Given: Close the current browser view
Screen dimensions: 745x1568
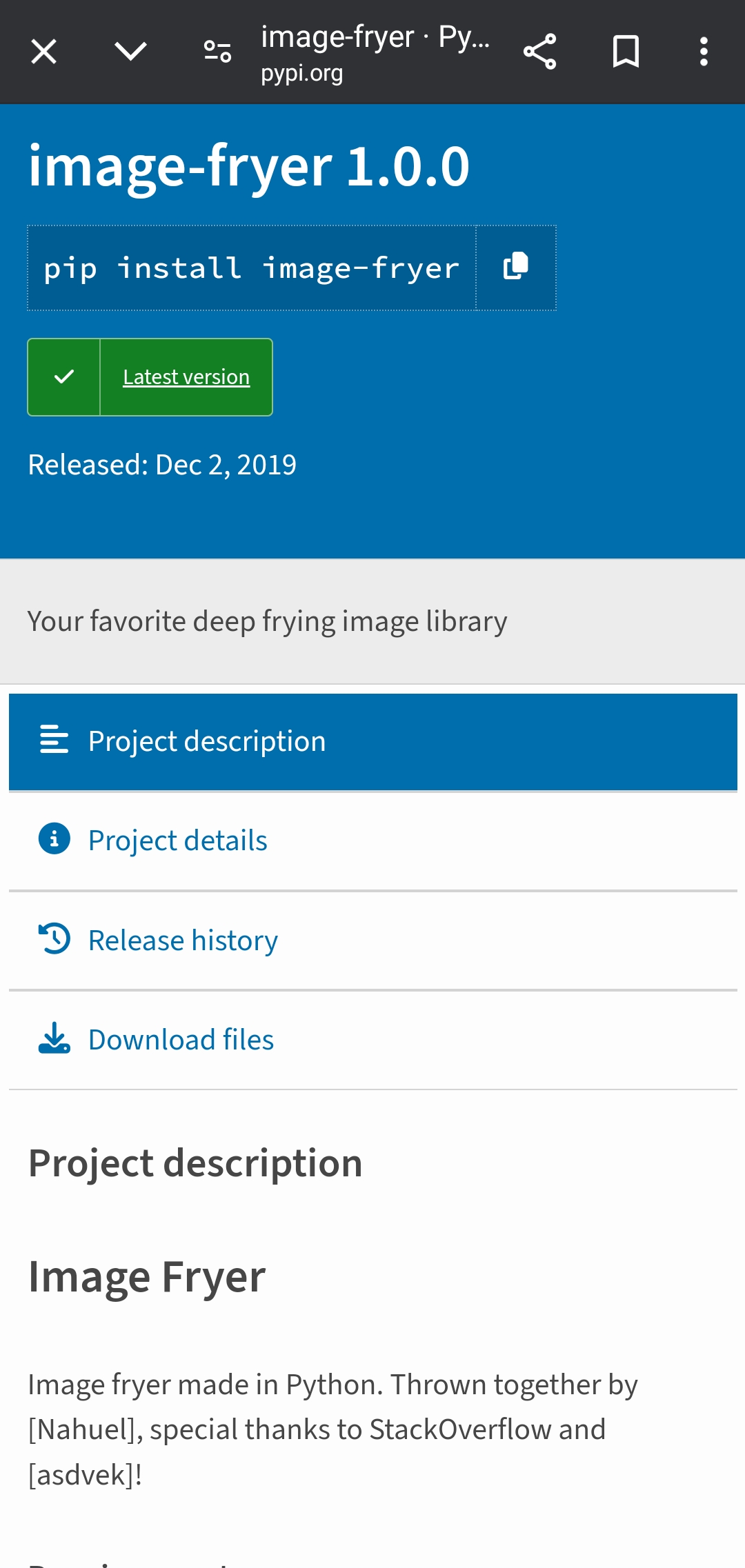Looking at the screenshot, I should click(43, 50).
